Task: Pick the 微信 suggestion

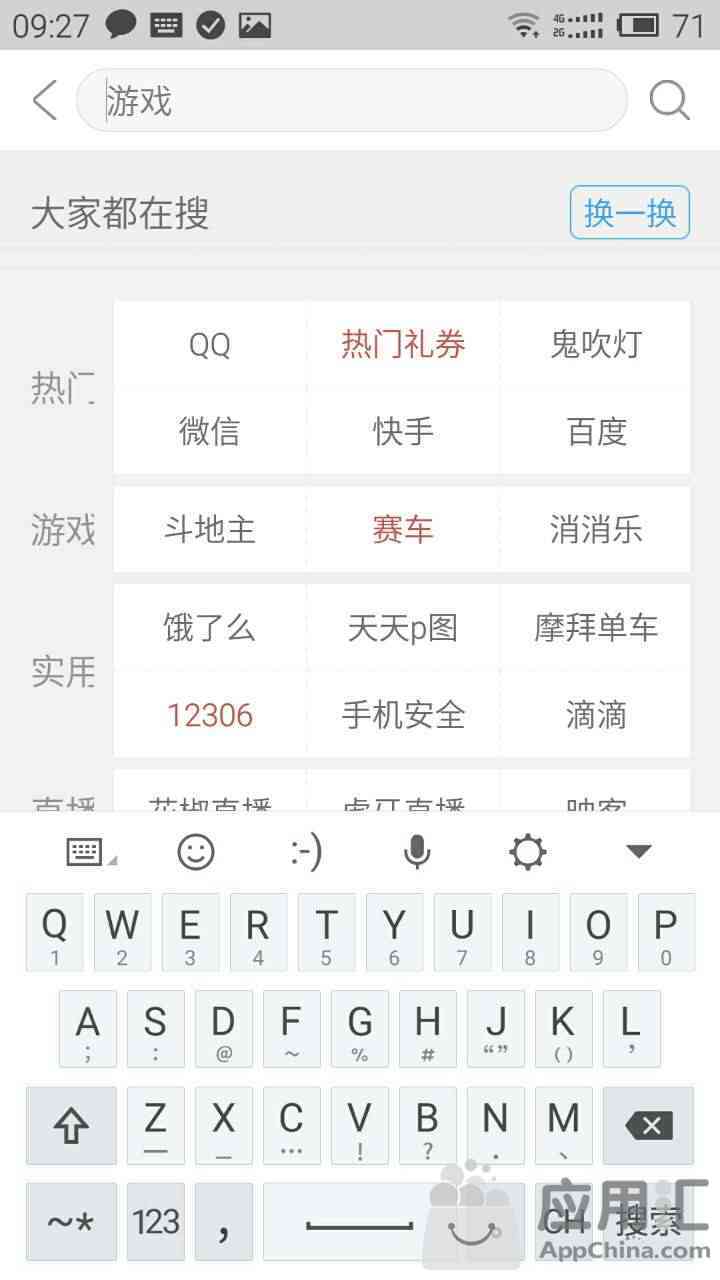Action: (210, 432)
